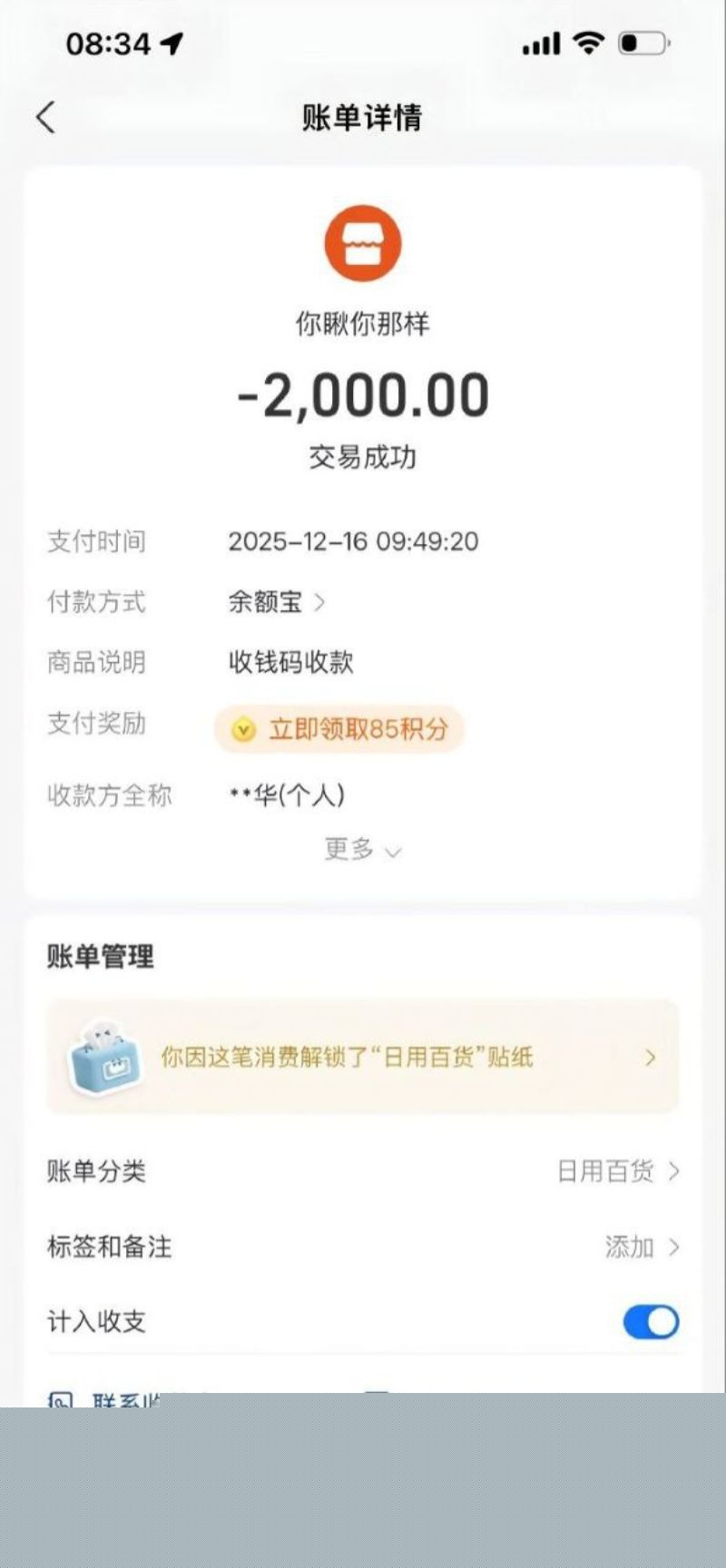This screenshot has height=1568, width=726.
Task: Click the cellular signal bars
Action: [x=542, y=42]
